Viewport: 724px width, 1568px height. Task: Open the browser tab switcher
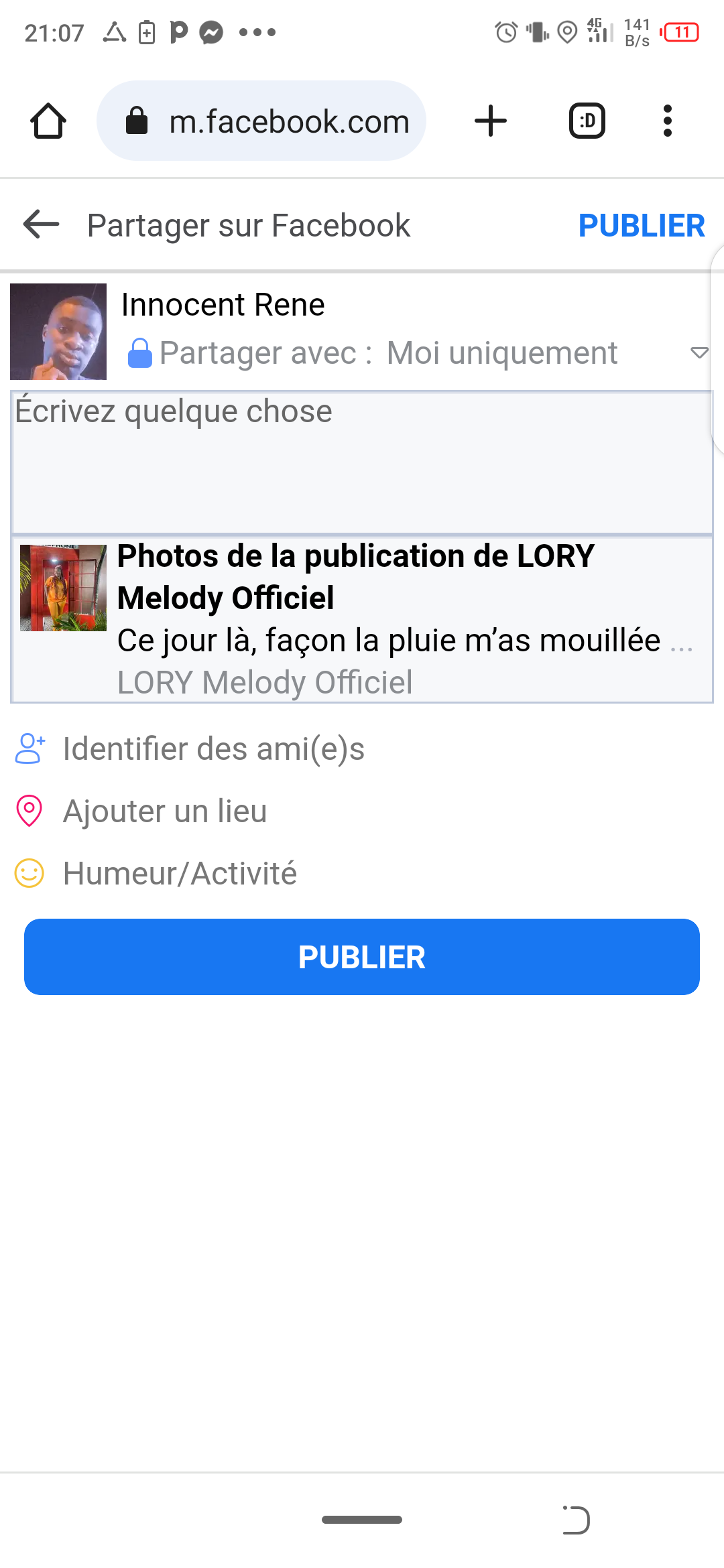587,121
